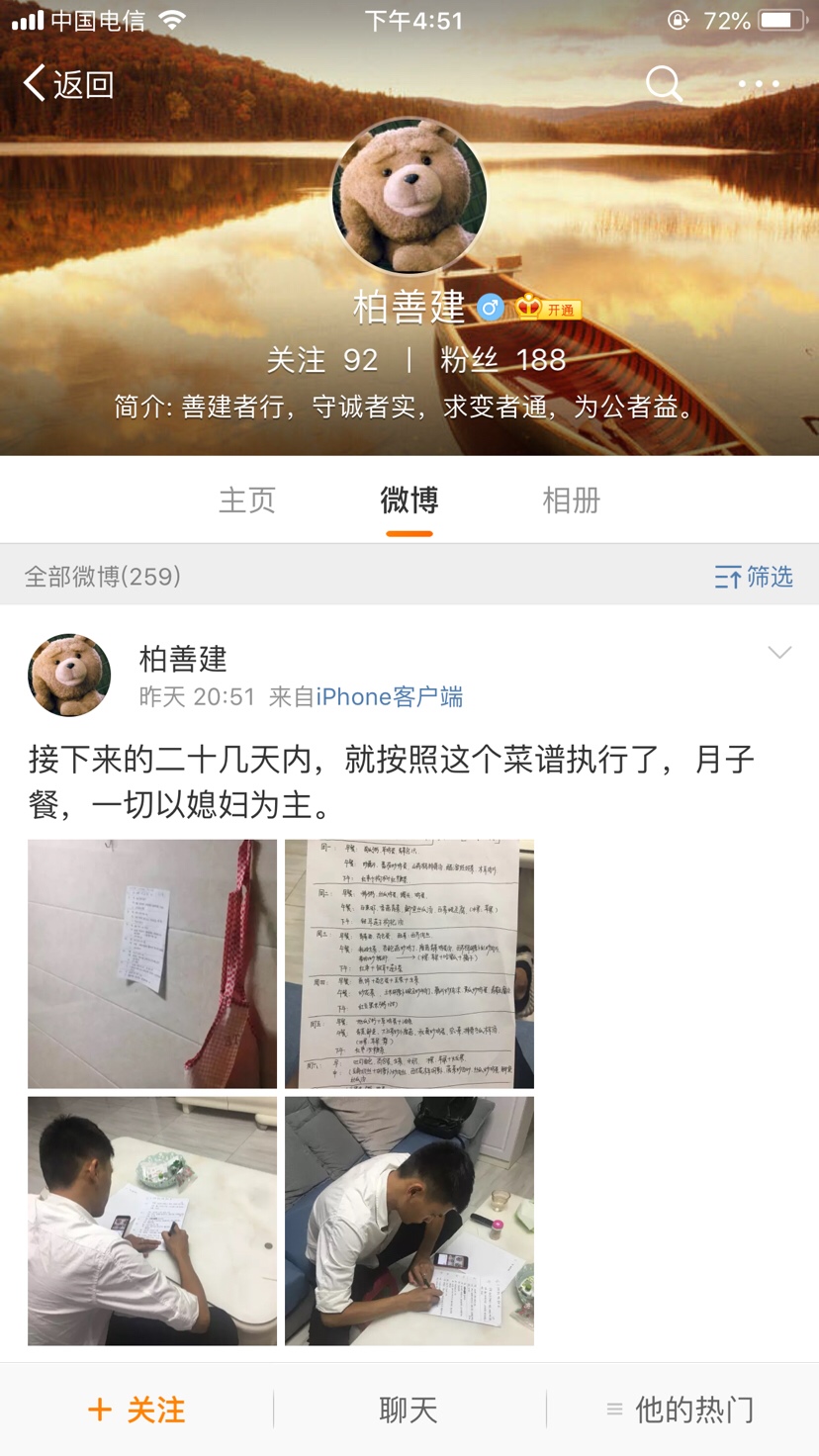The image size is (819, 1456).
Task: Switch to the 相册 tab
Action: click(572, 500)
